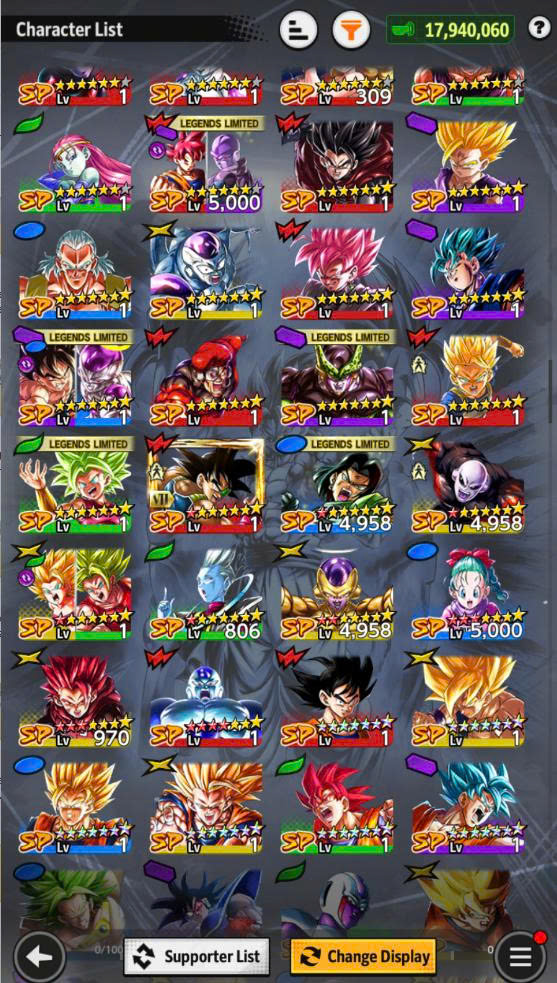Open the Jiren character card

pos(468,486)
